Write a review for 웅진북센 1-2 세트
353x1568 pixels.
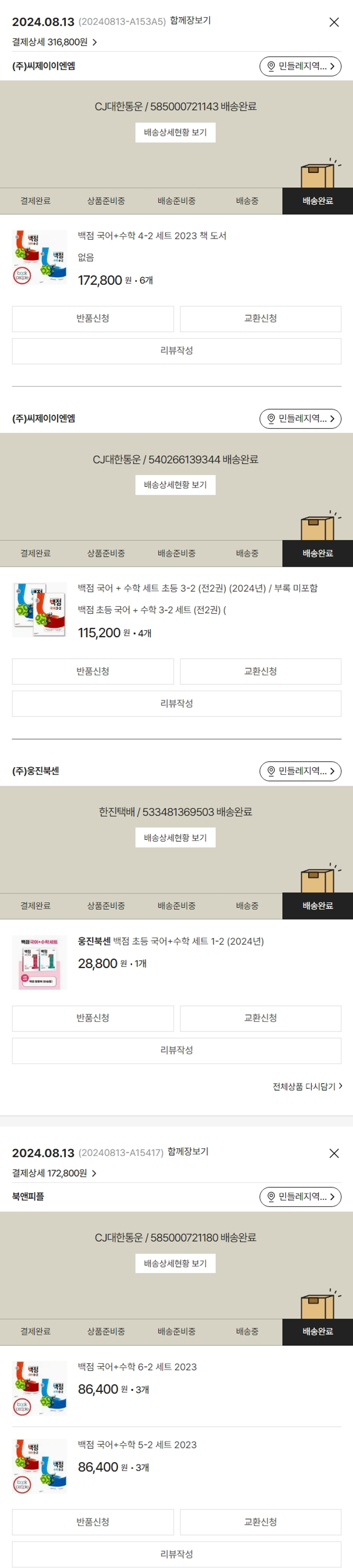pyautogui.click(x=176, y=1051)
